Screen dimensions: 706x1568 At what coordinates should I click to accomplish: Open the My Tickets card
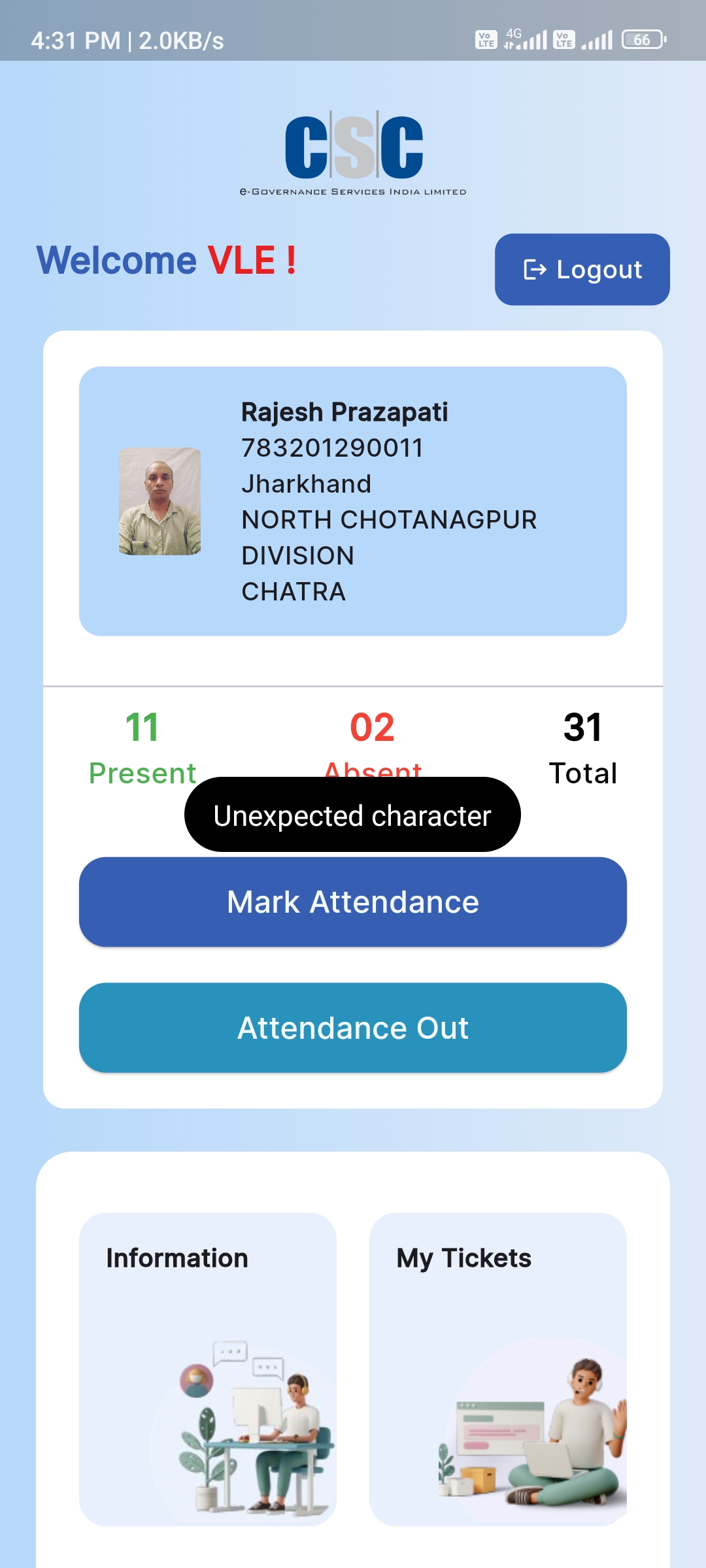coord(498,1369)
